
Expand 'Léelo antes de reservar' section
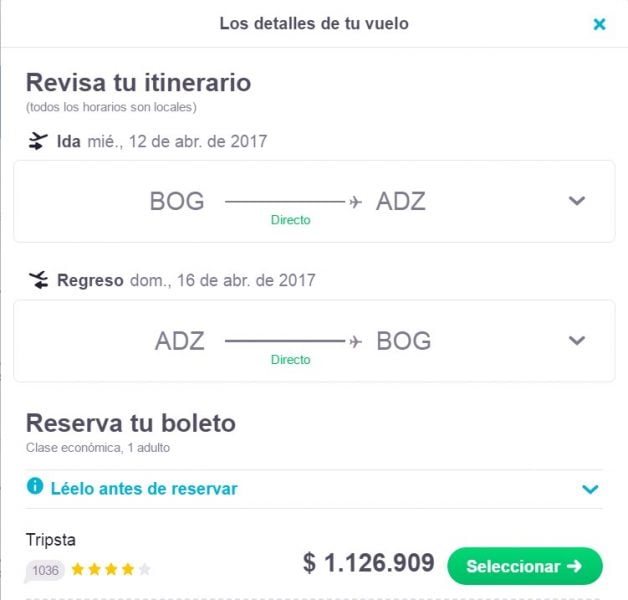[590, 489]
